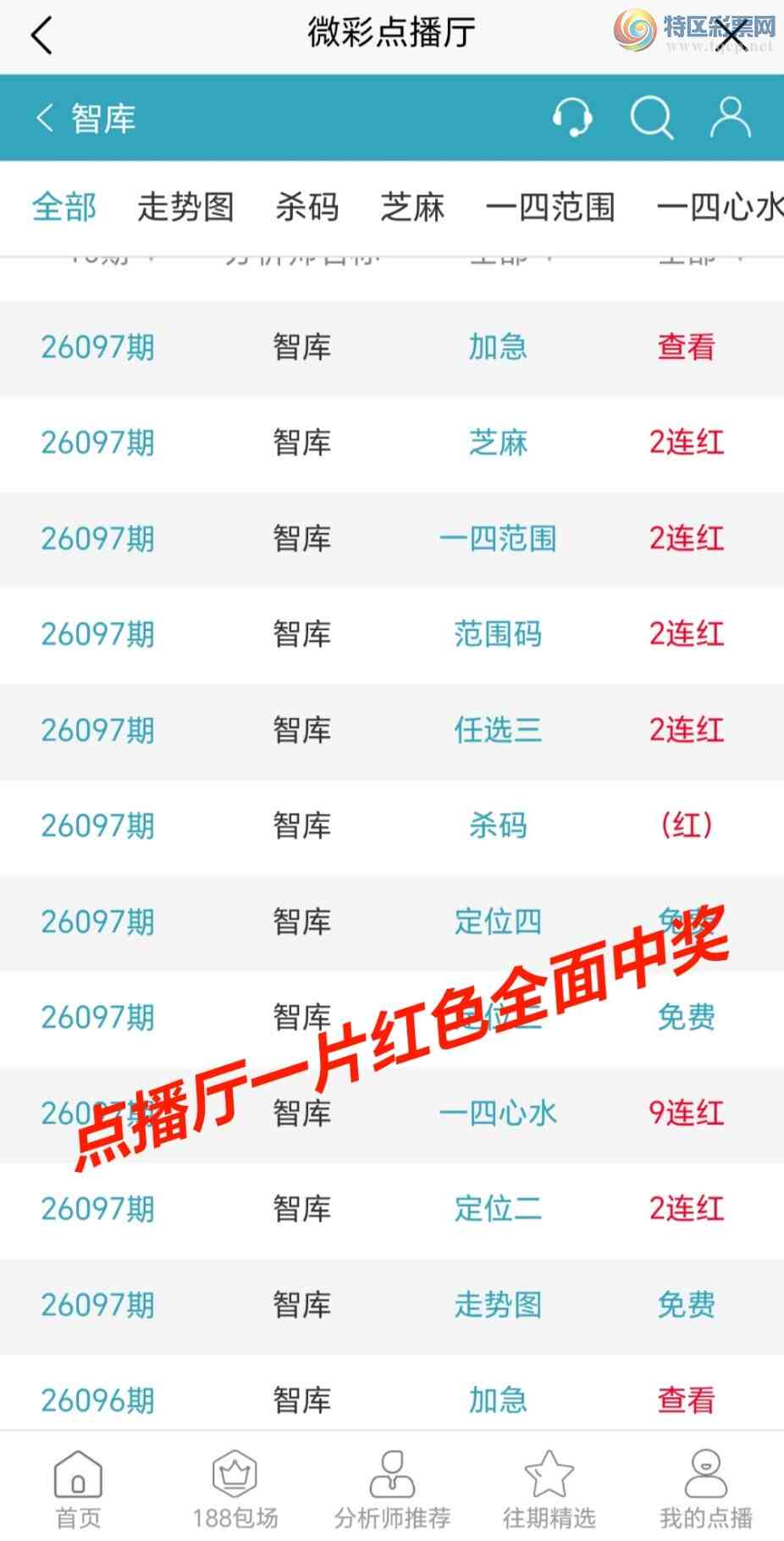Switch to 分析师推荐
Viewport: 784px width, 1541px height.
point(392,1490)
